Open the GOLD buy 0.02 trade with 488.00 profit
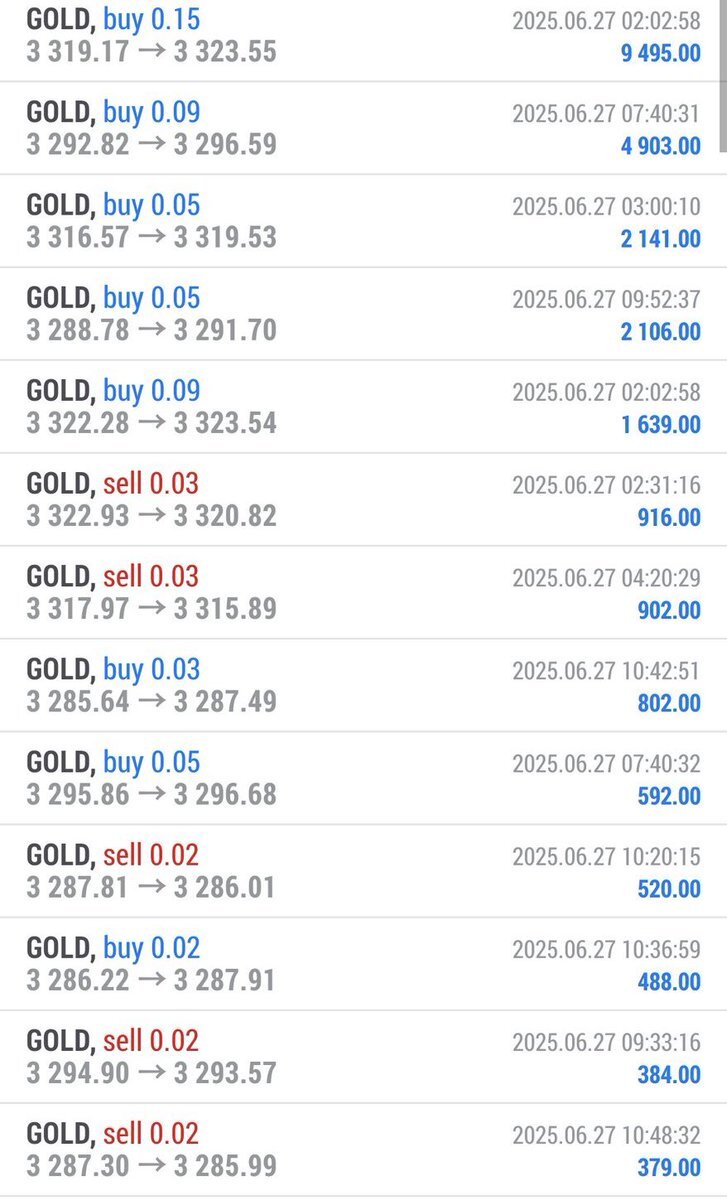Image resolution: width=727 pixels, height=1200 pixels. click(363, 964)
